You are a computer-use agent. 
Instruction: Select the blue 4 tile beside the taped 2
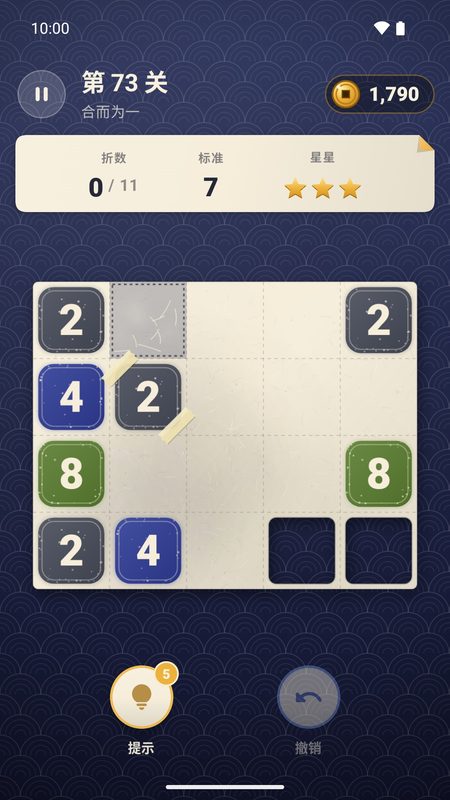click(x=71, y=397)
